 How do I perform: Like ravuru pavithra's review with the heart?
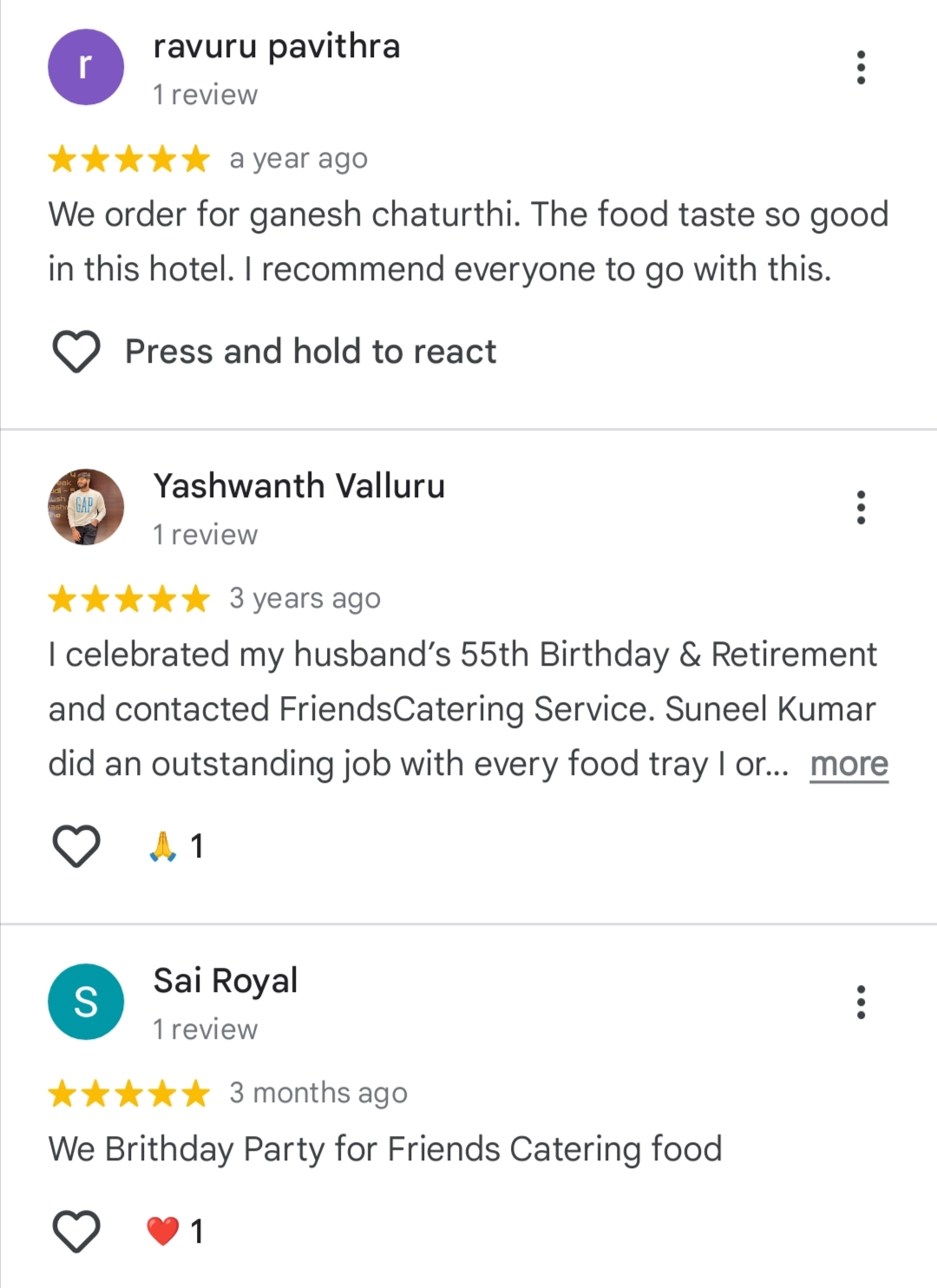pos(76,351)
